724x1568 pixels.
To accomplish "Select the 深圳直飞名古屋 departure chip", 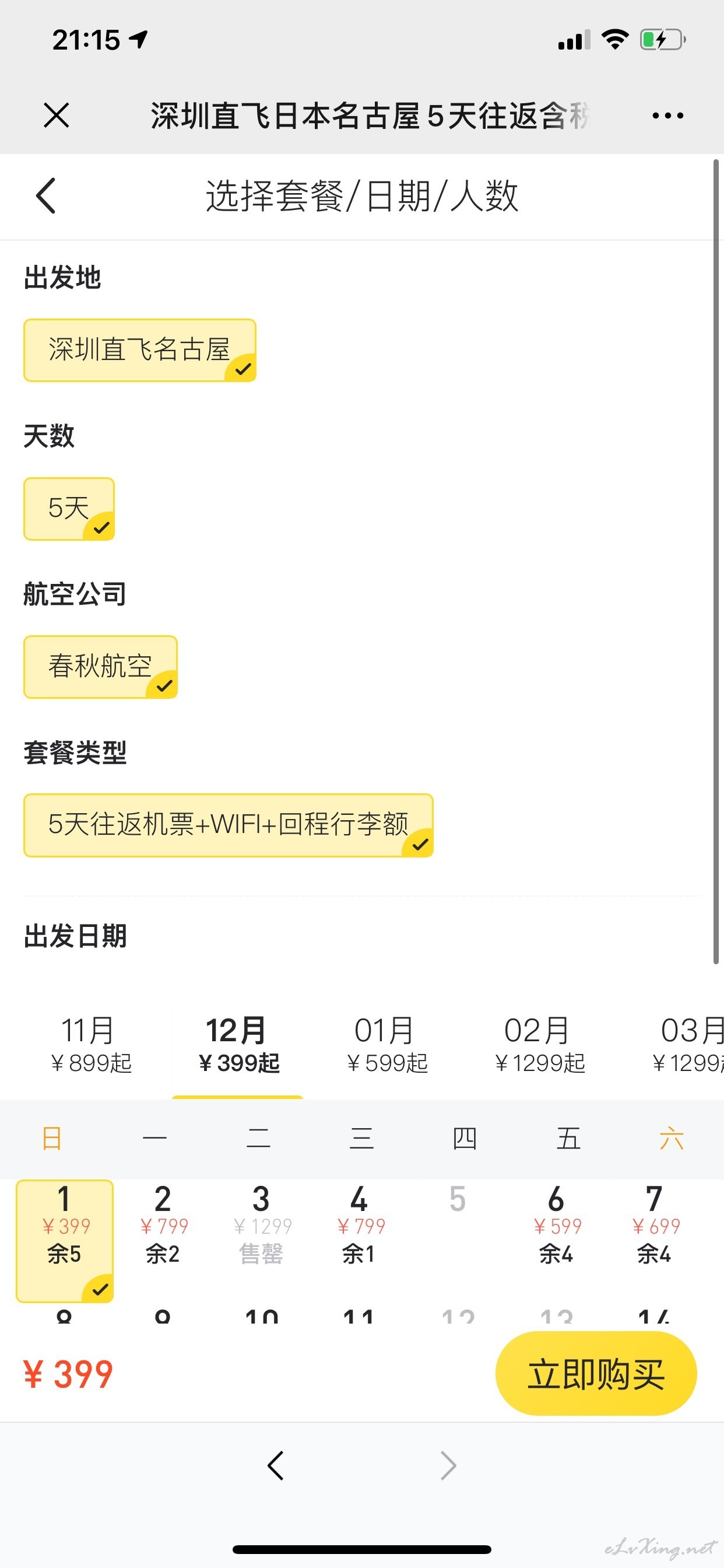I will pos(140,350).
